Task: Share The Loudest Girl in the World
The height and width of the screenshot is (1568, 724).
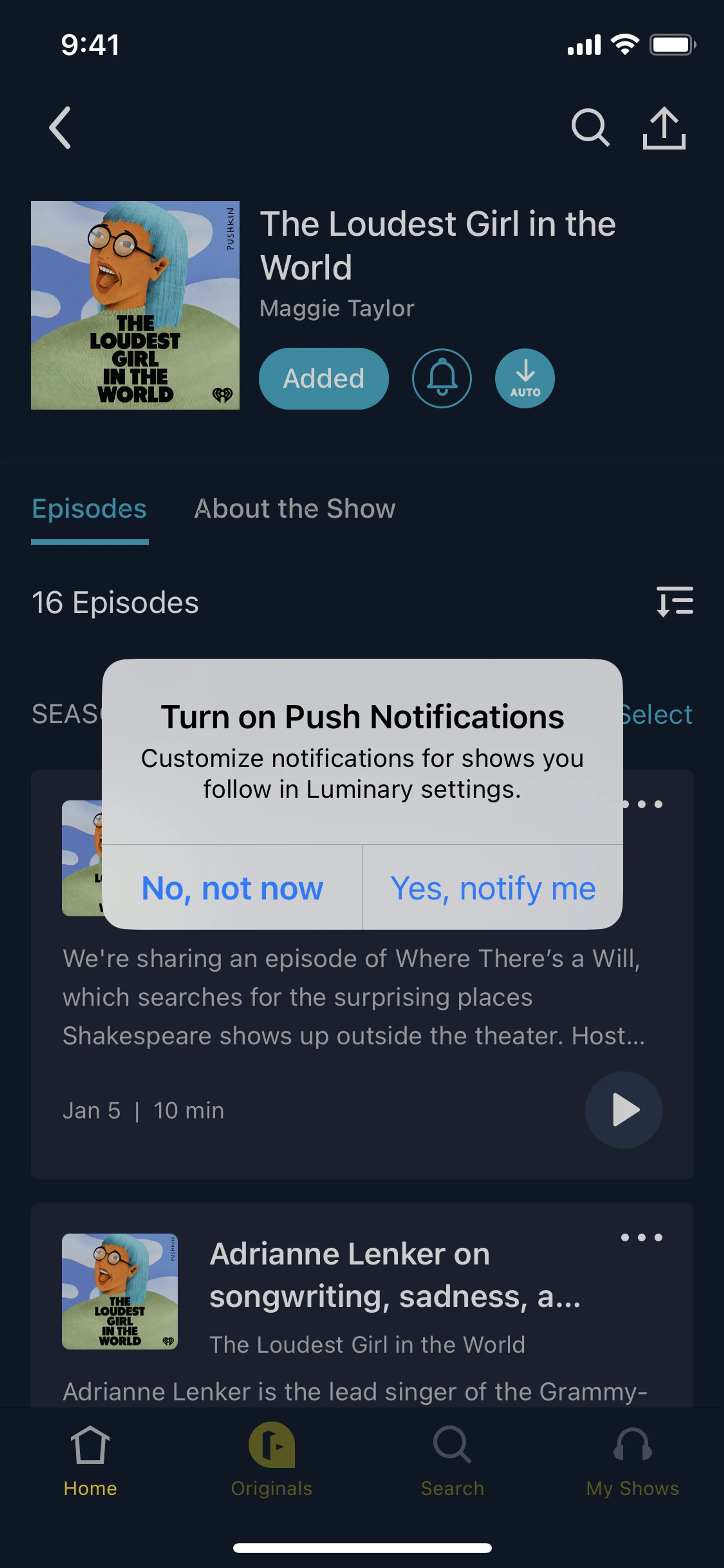Action: [664, 128]
